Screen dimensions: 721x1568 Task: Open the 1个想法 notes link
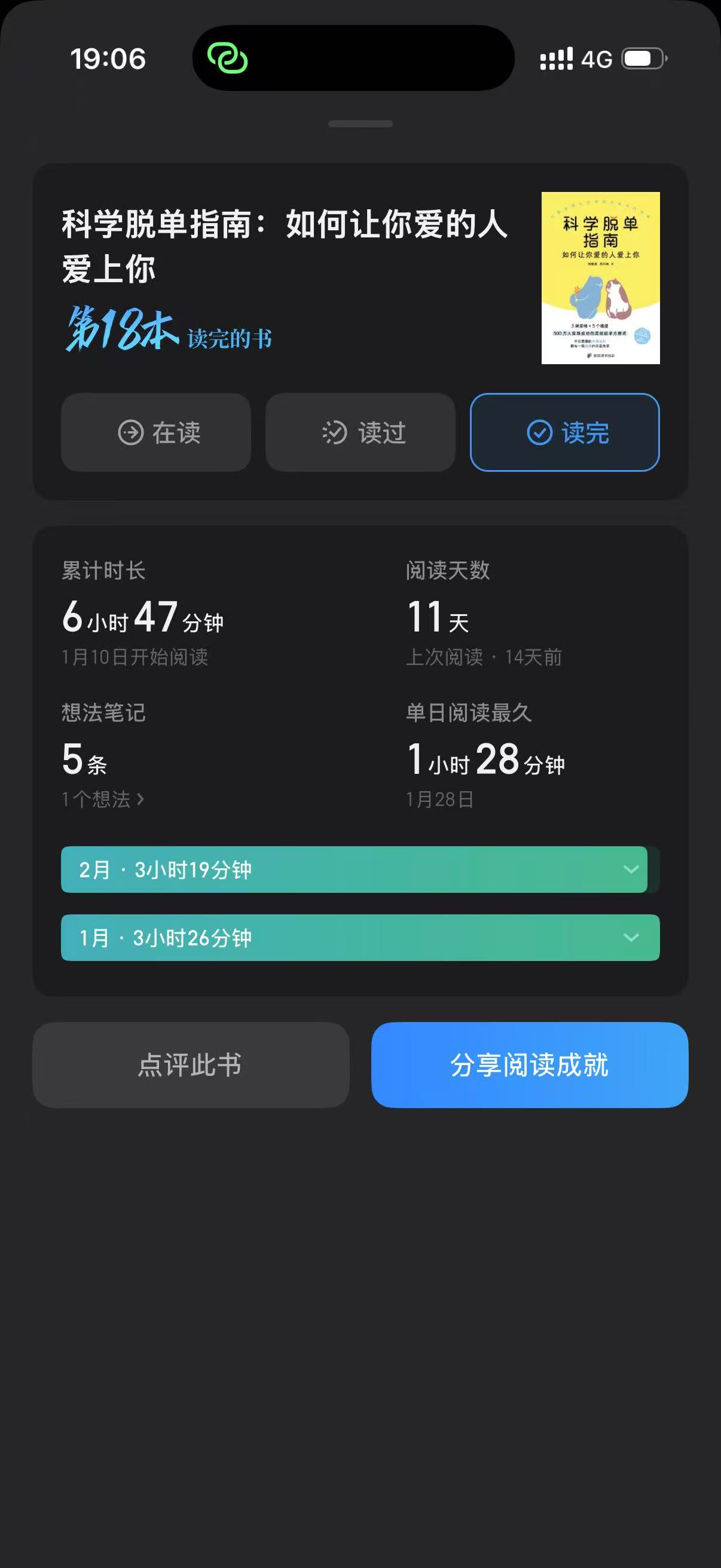102,799
